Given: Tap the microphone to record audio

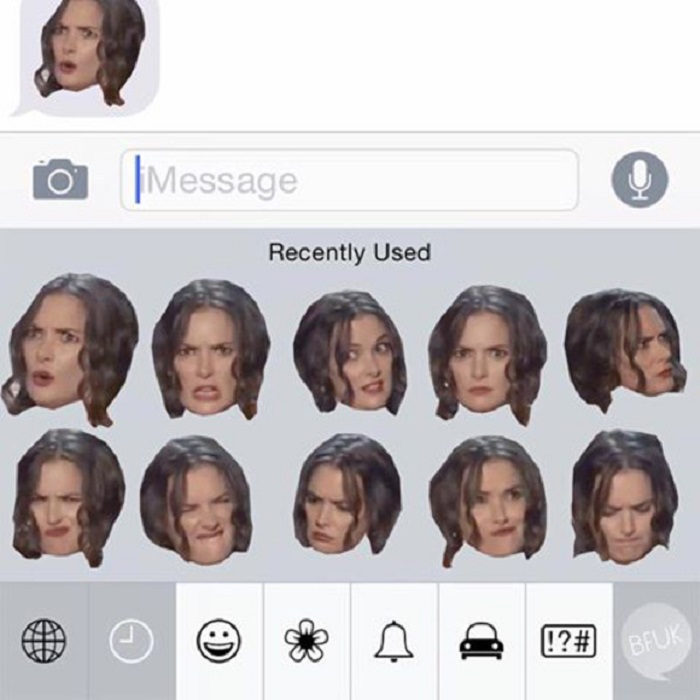Looking at the screenshot, I should coord(639,180).
